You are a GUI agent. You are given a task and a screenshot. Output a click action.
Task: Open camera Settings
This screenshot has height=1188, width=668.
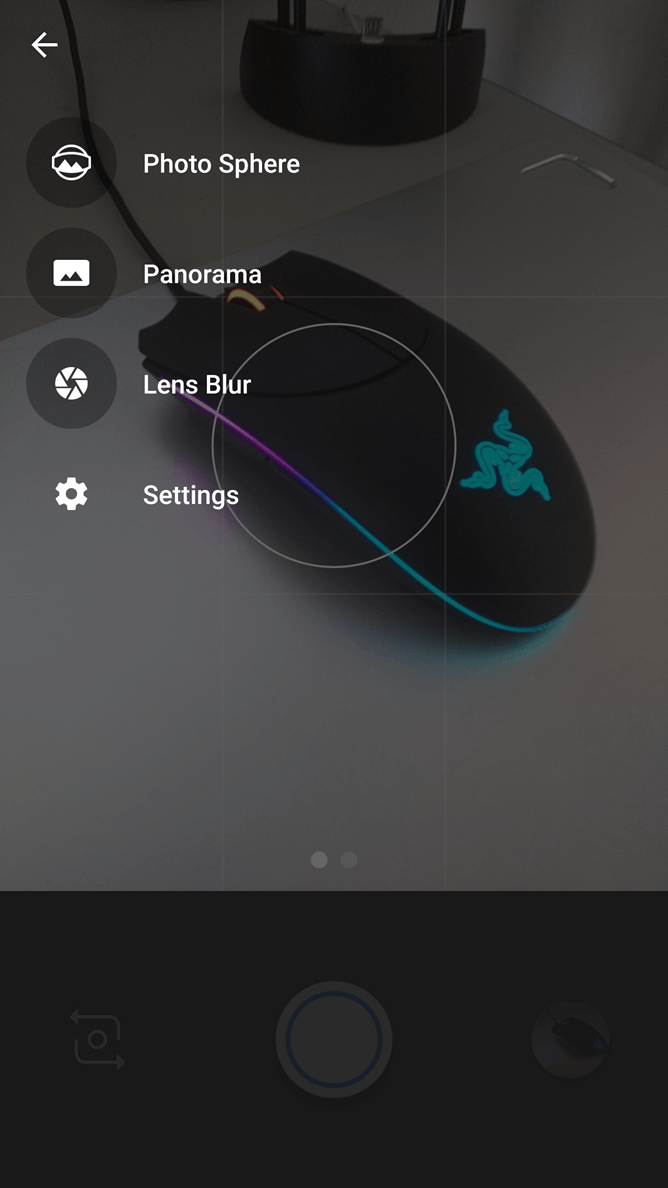pyautogui.click(x=72, y=494)
